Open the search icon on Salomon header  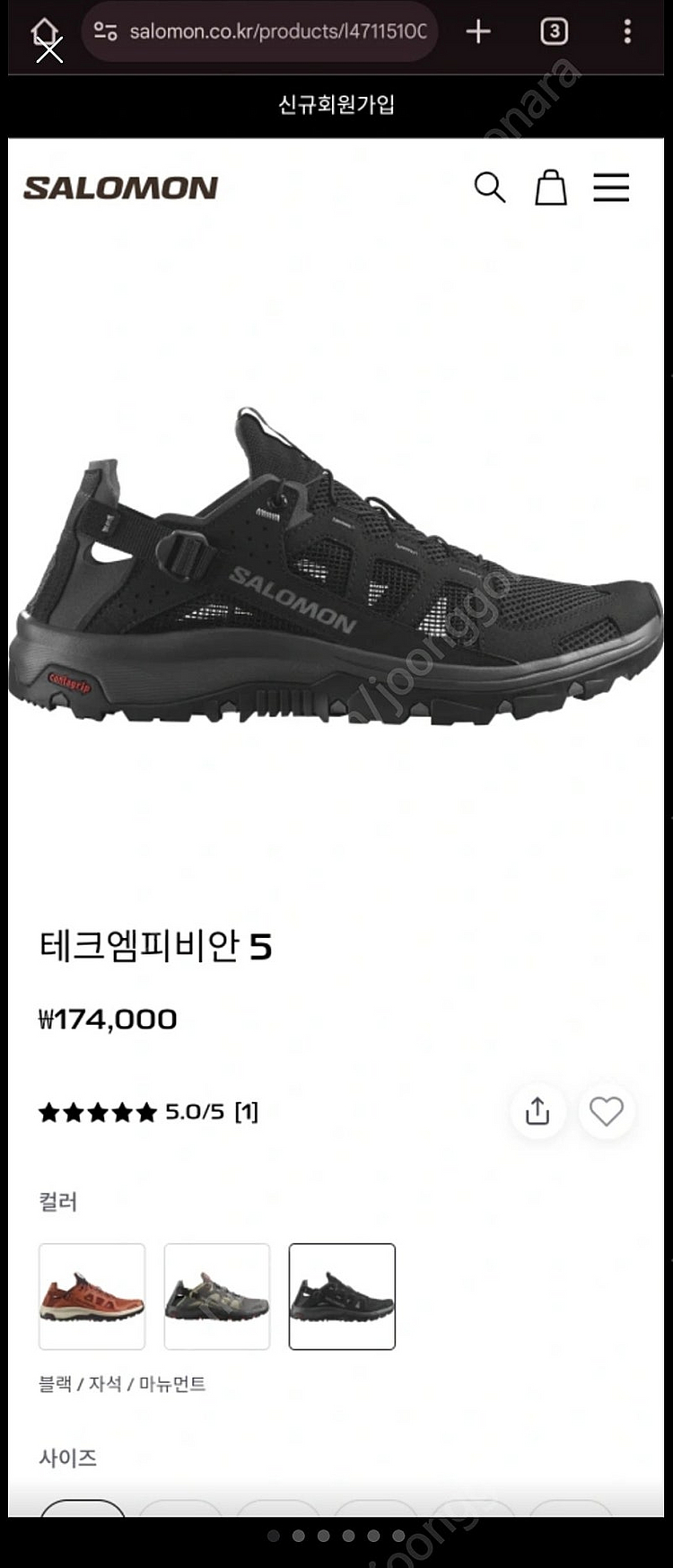[490, 188]
